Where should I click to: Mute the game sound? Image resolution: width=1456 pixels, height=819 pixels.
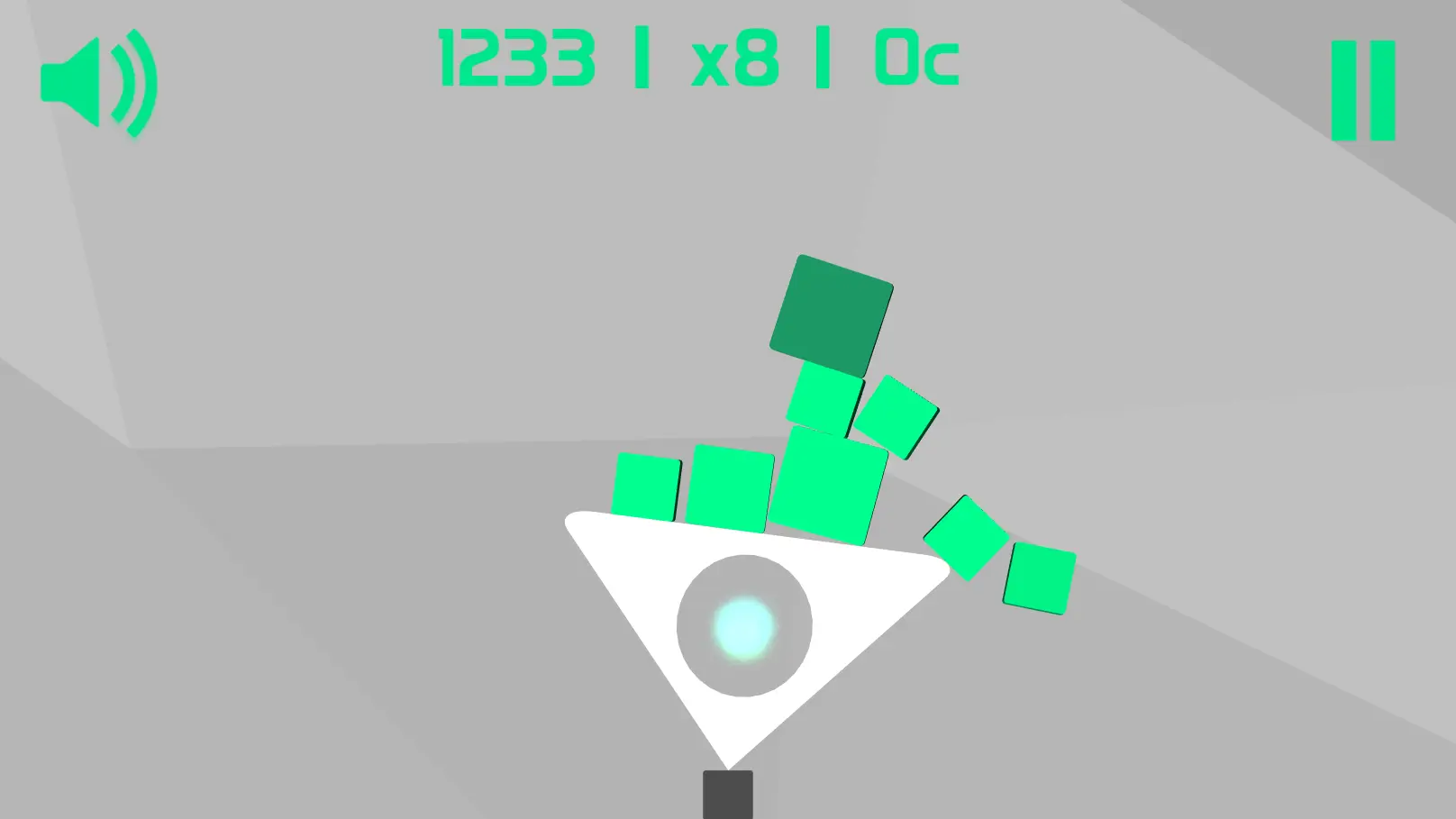97,83
